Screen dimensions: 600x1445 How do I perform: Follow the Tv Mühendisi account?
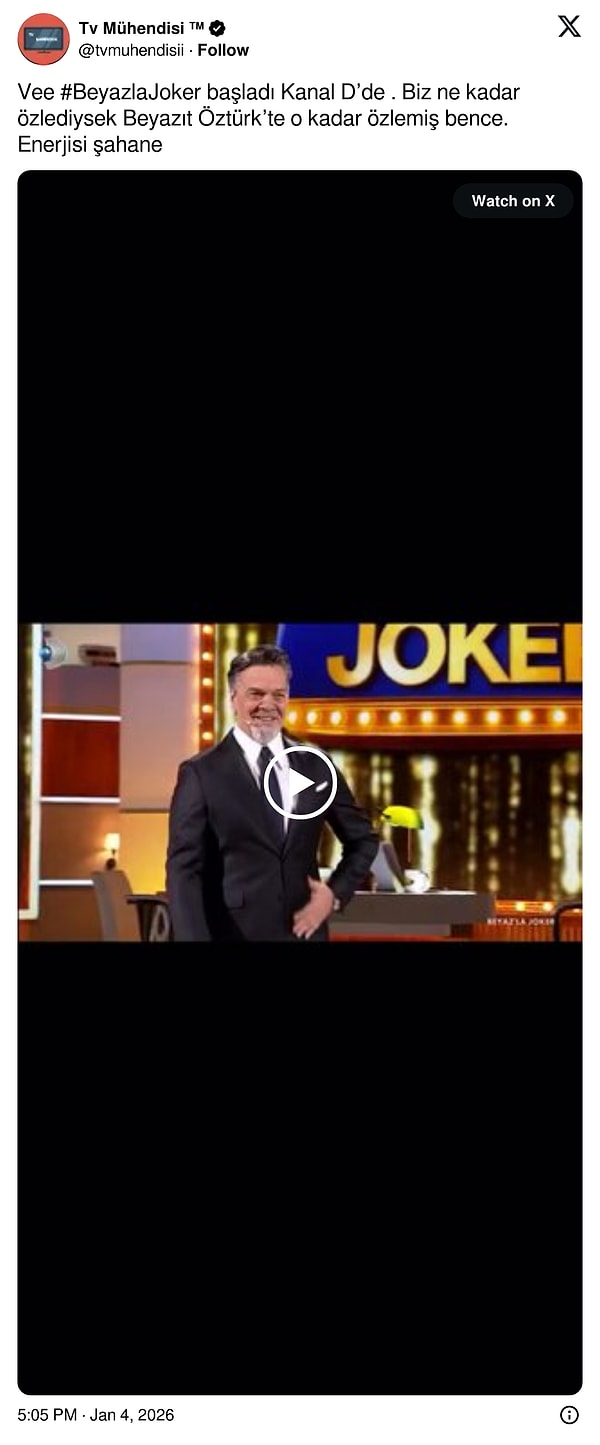point(223,50)
